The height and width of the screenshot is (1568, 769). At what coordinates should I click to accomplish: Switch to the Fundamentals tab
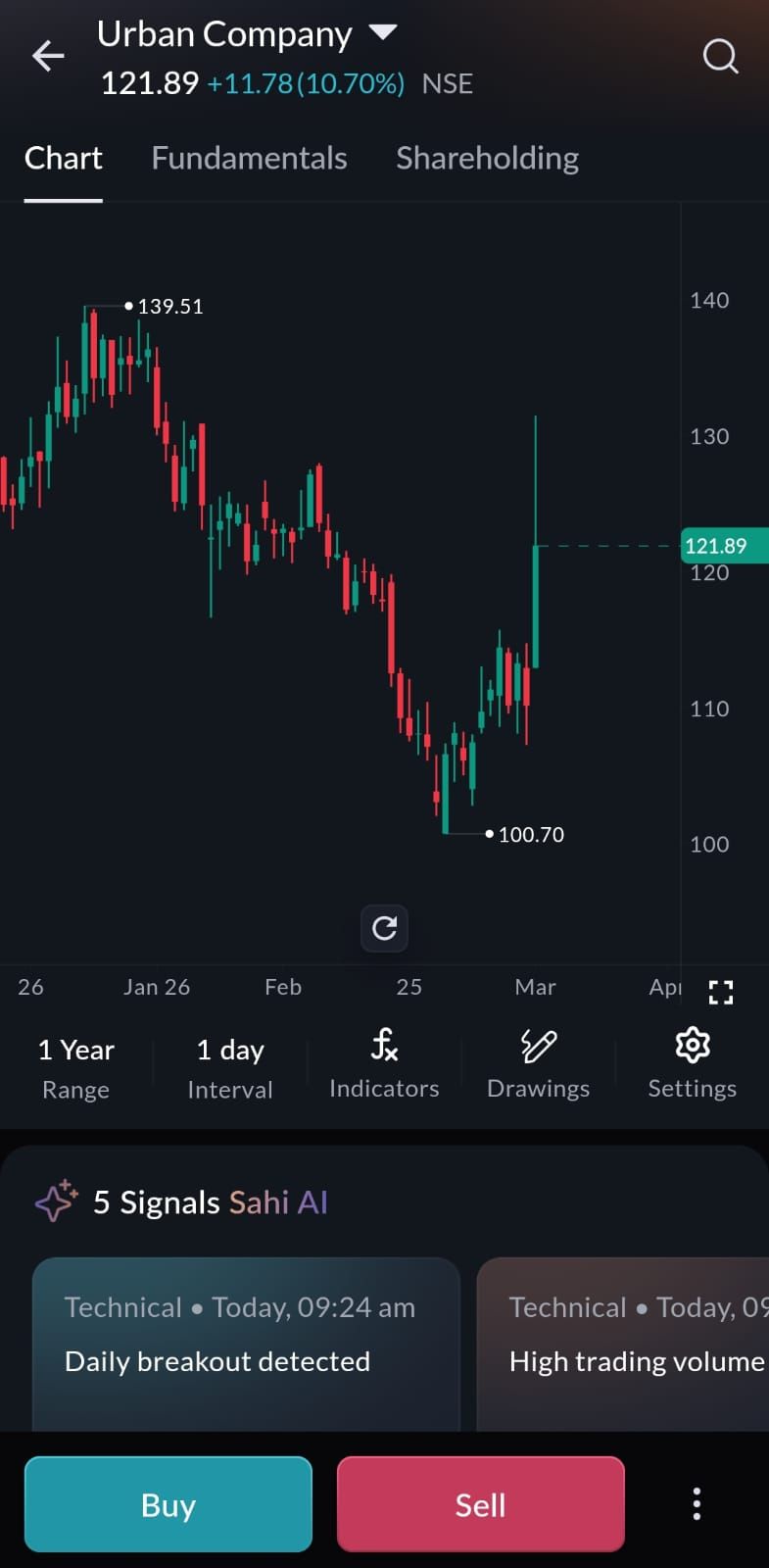coord(249,158)
